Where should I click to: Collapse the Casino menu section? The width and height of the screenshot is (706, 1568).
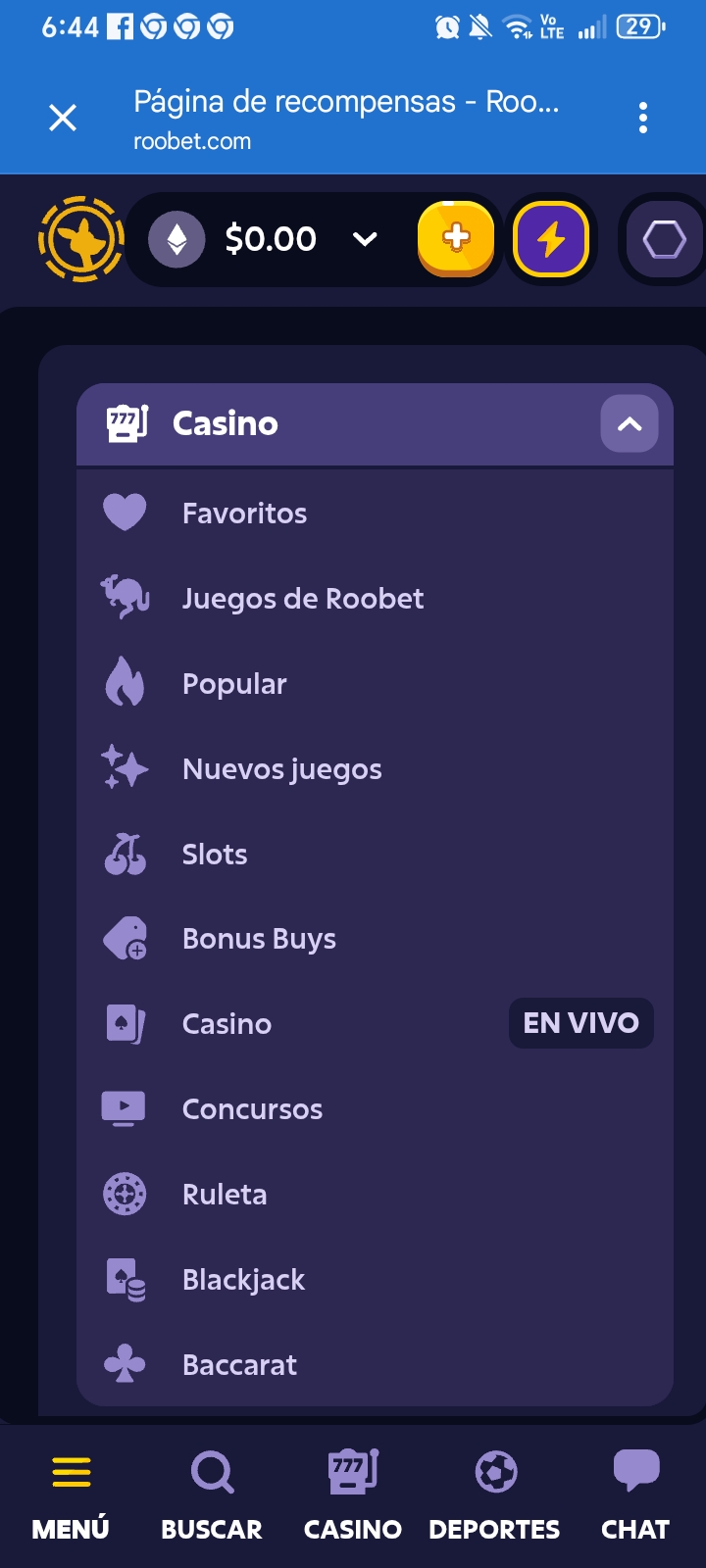click(x=630, y=423)
